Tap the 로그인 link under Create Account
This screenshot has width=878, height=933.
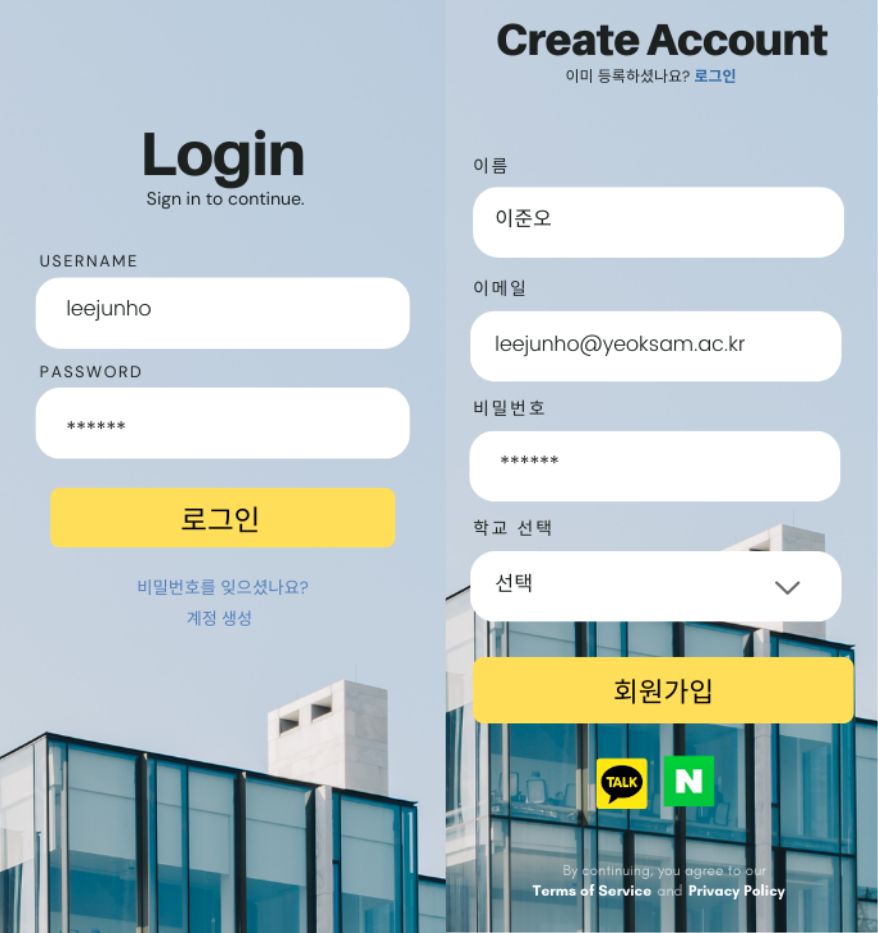tap(715, 76)
